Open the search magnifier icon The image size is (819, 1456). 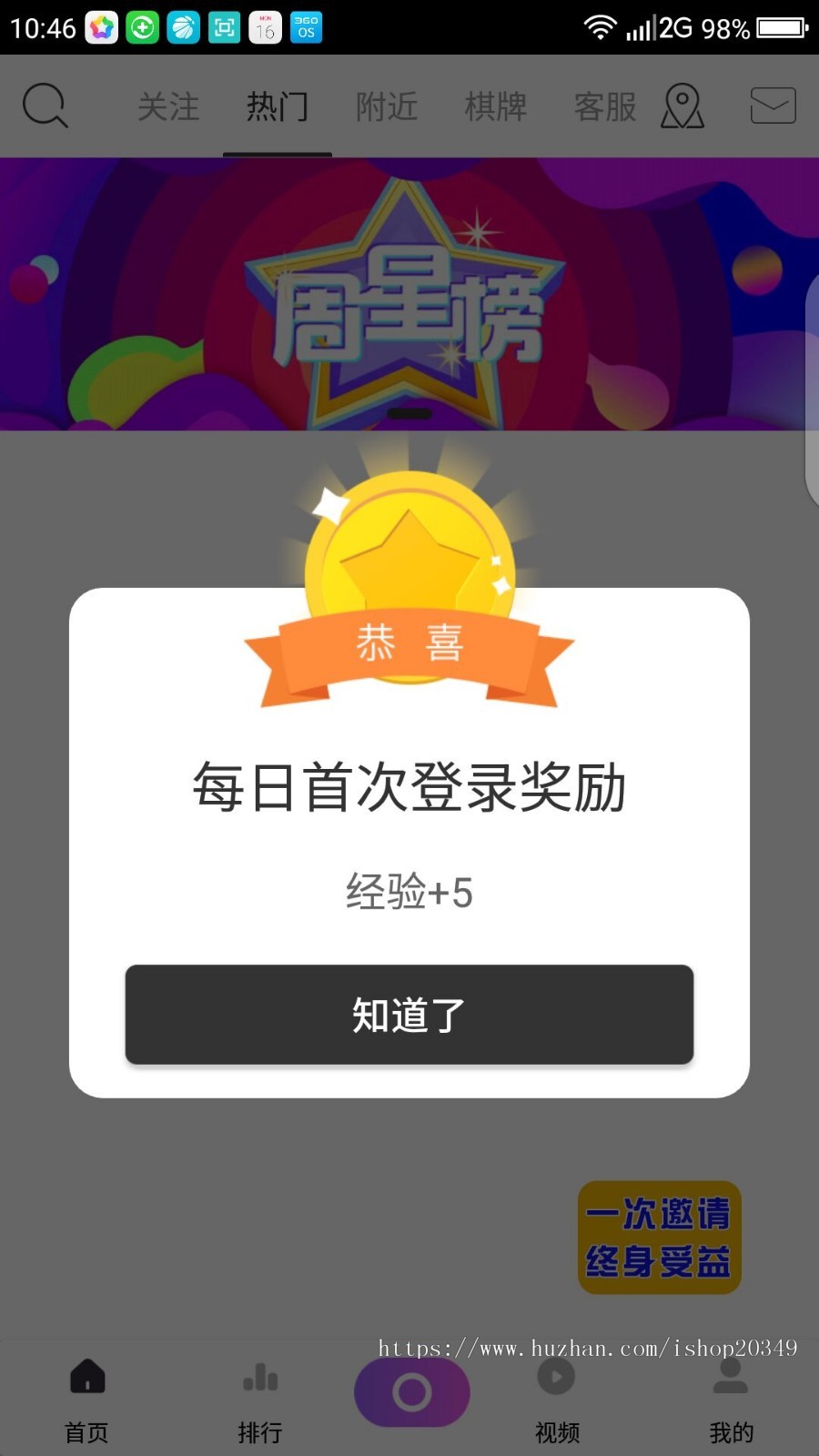[x=45, y=105]
